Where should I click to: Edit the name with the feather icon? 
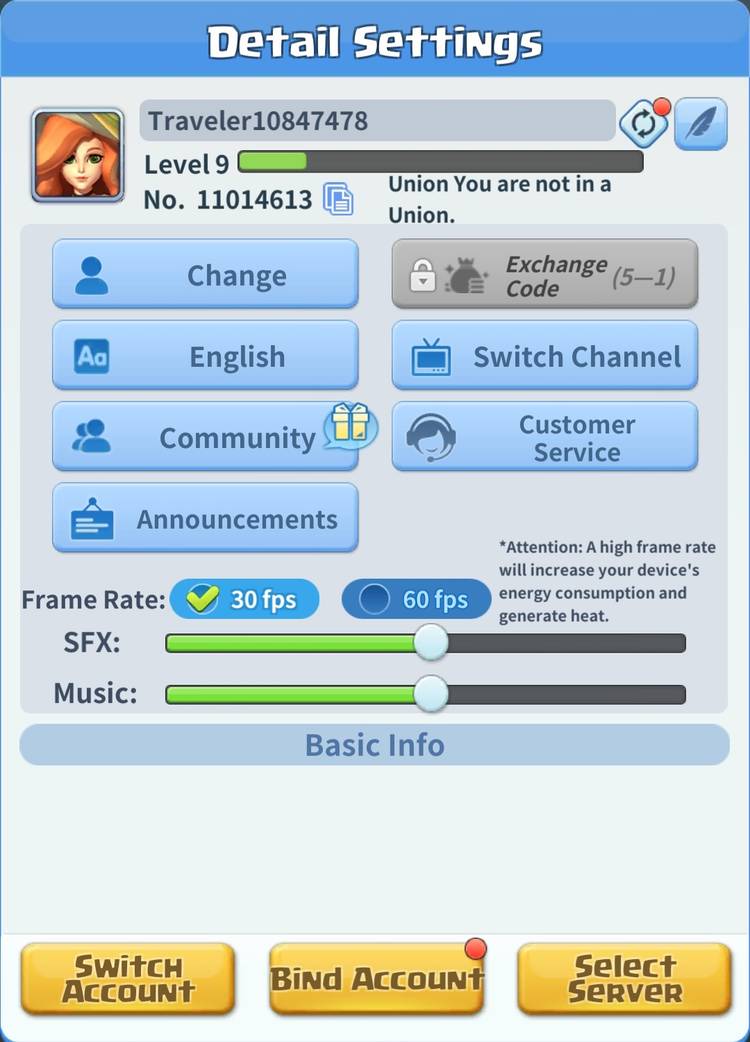click(x=700, y=124)
